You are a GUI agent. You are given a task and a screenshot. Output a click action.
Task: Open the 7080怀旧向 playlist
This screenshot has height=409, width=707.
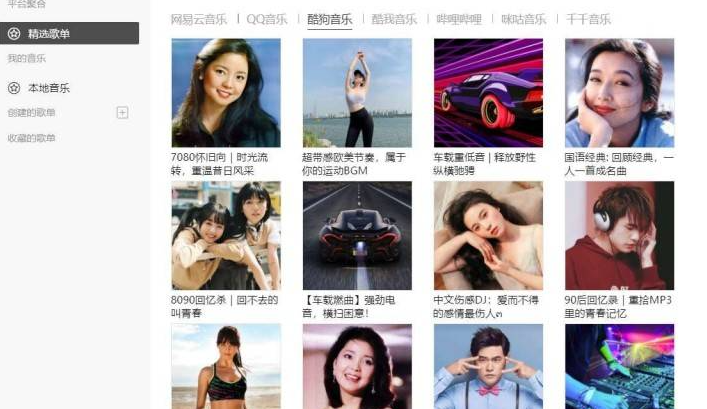tap(225, 93)
